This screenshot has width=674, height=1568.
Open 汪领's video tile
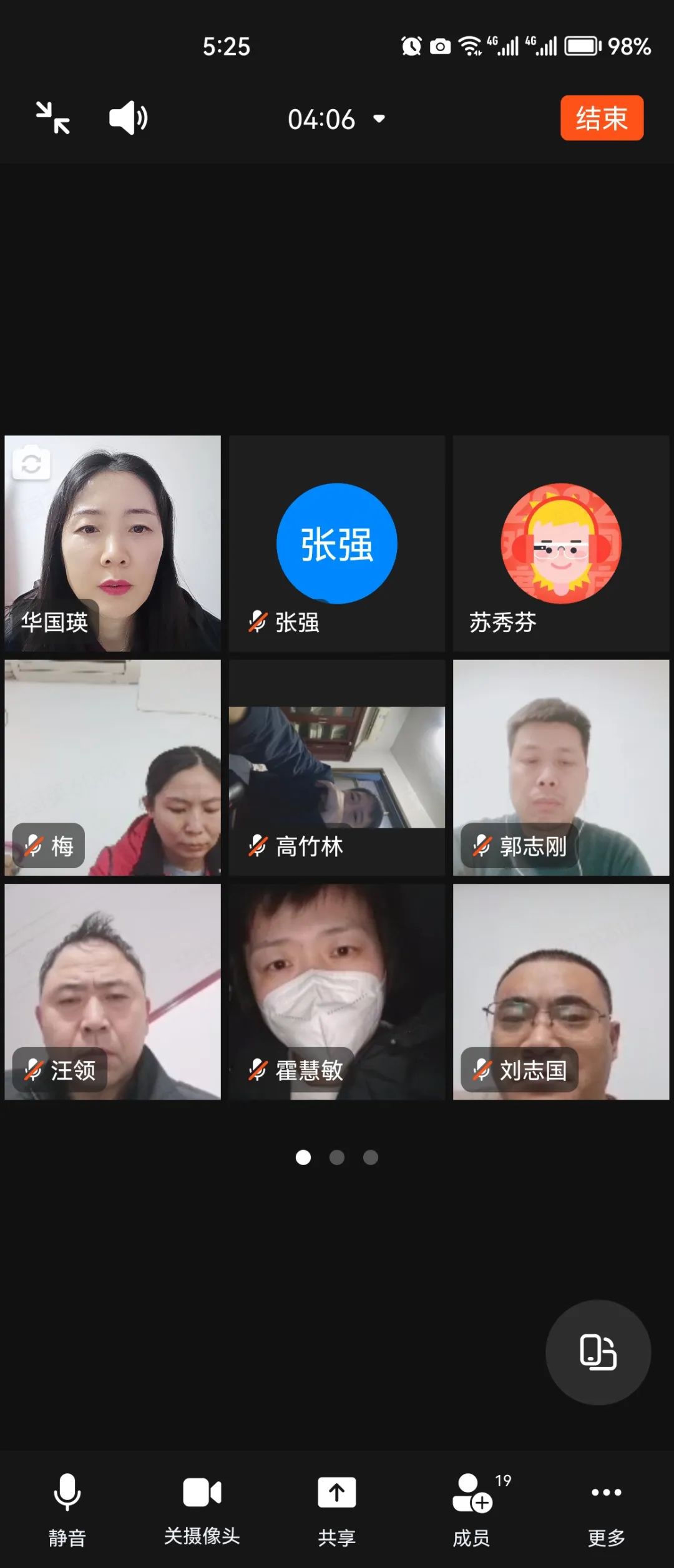pyautogui.click(x=112, y=992)
